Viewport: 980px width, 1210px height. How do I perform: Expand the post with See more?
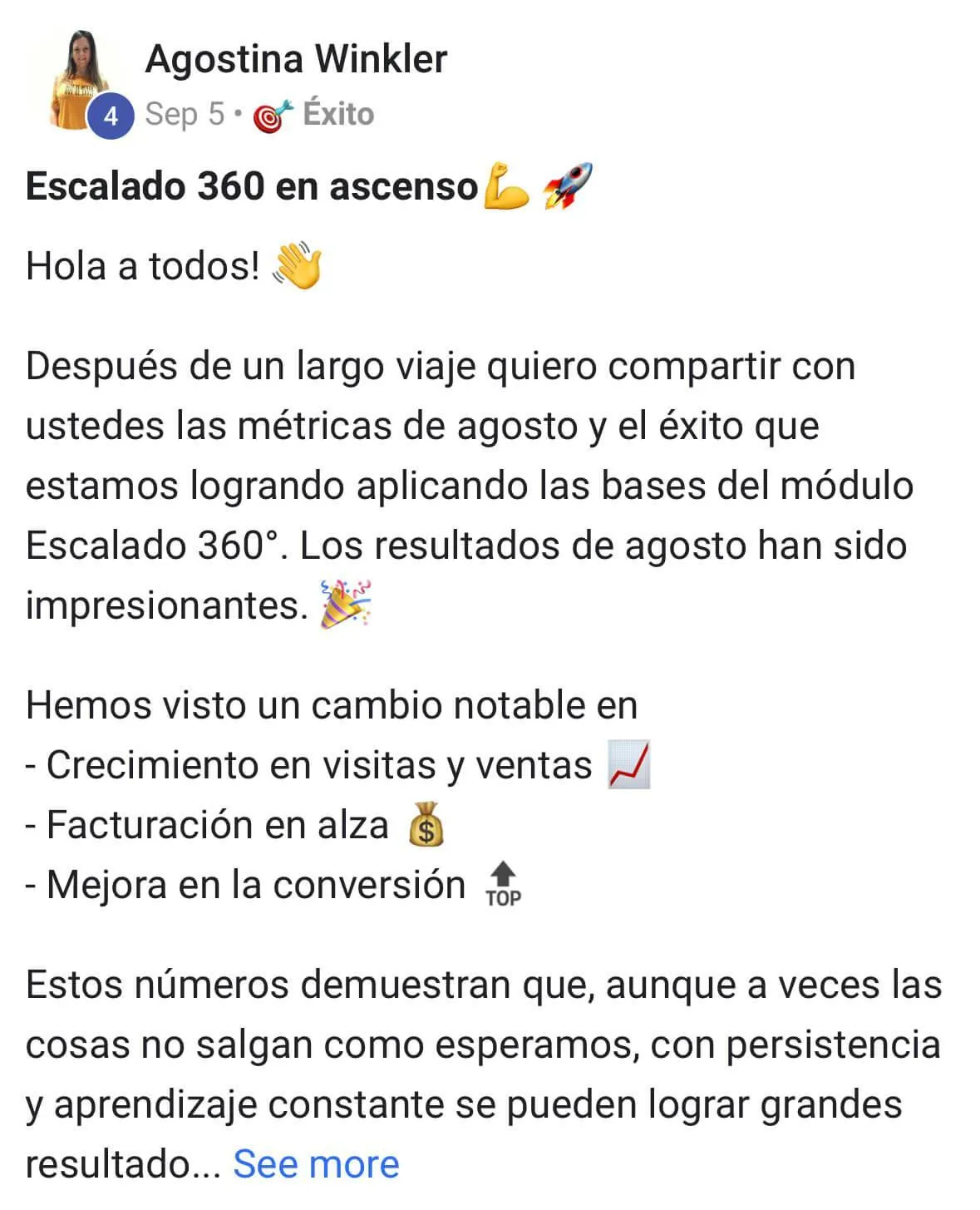316,1163
